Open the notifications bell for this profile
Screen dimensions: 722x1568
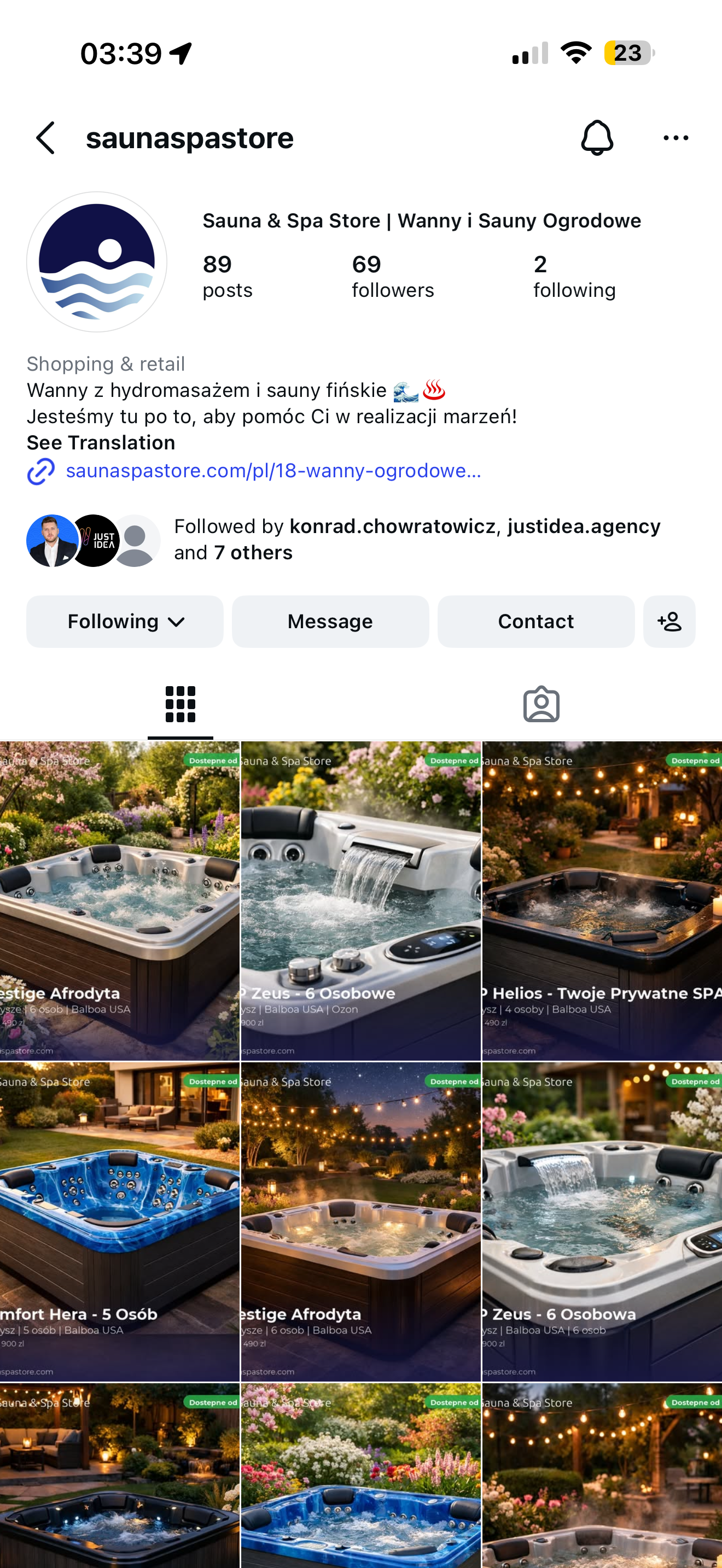tap(597, 138)
